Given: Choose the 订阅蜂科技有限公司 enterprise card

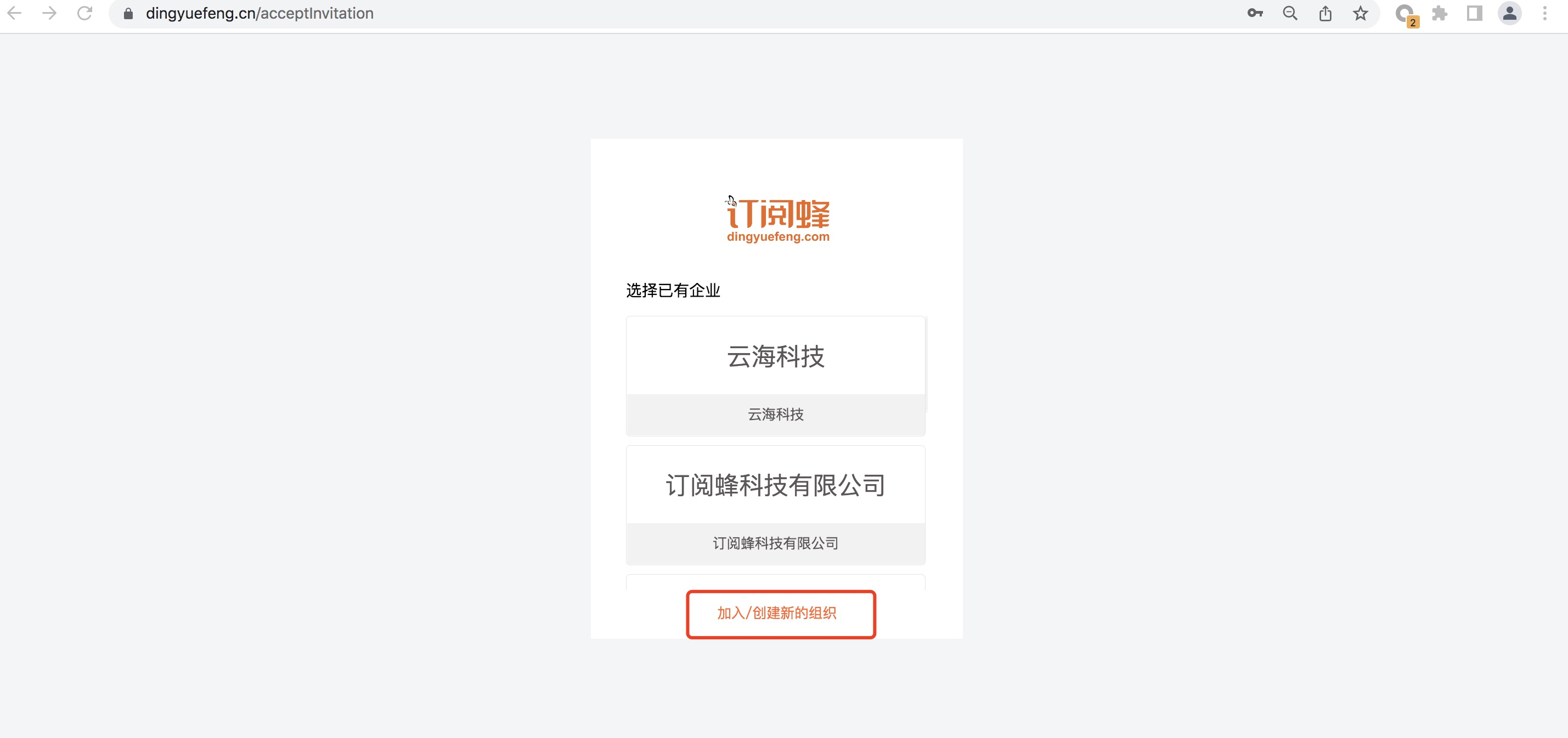Looking at the screenshot, I should pos(775,504).
